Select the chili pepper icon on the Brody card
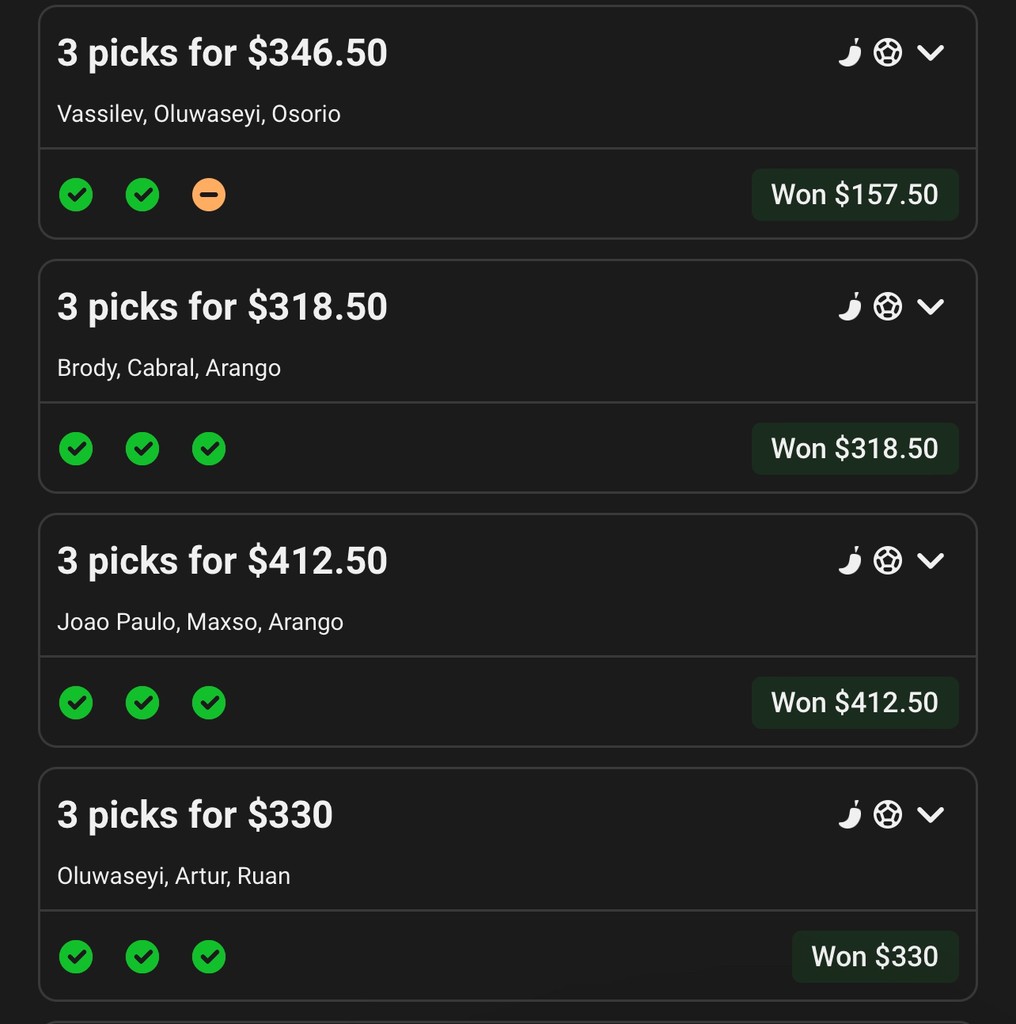The image size is (1016, 1024). [850, 306]
